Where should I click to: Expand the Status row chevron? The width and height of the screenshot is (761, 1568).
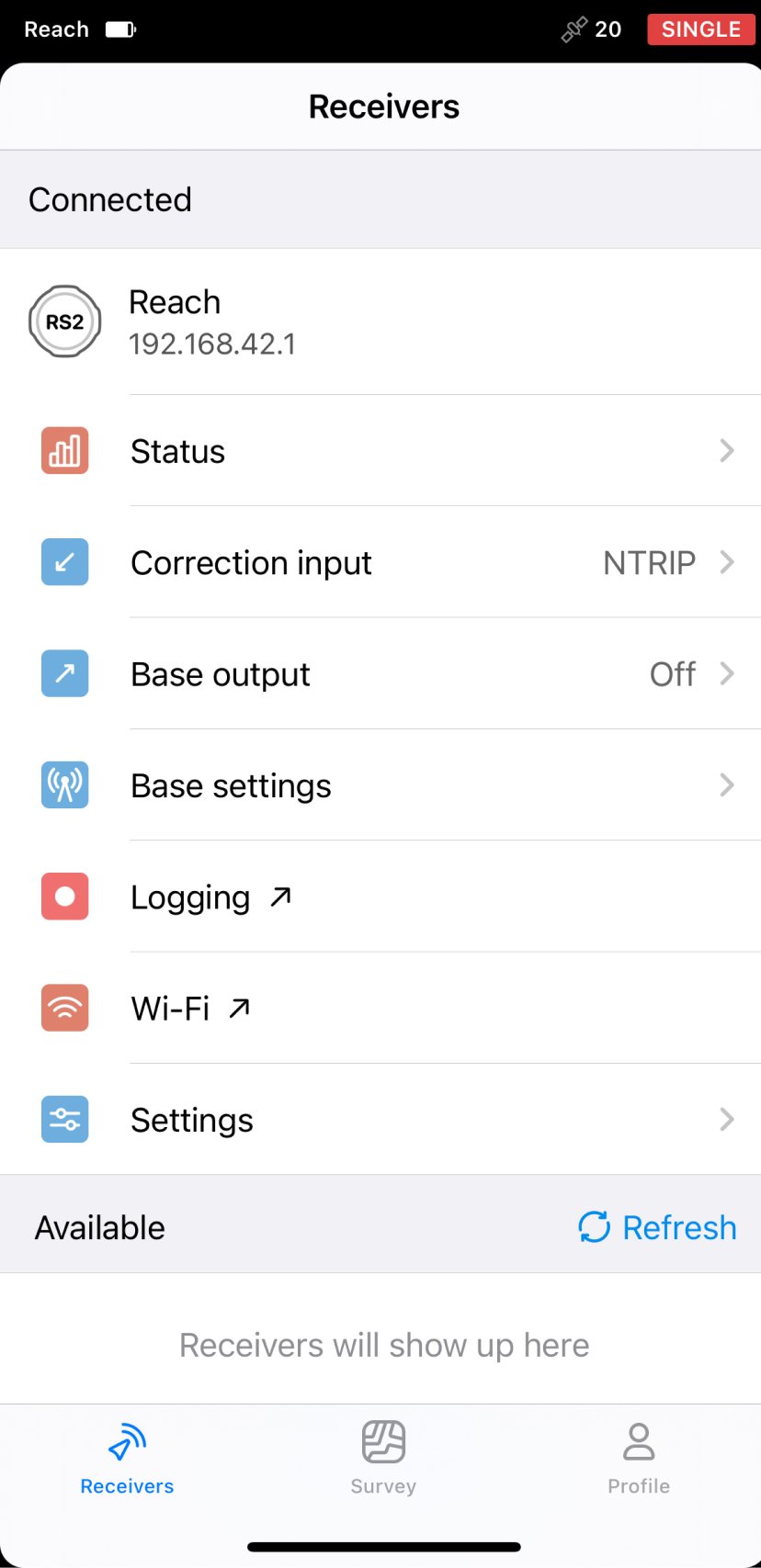click(727, 451)
